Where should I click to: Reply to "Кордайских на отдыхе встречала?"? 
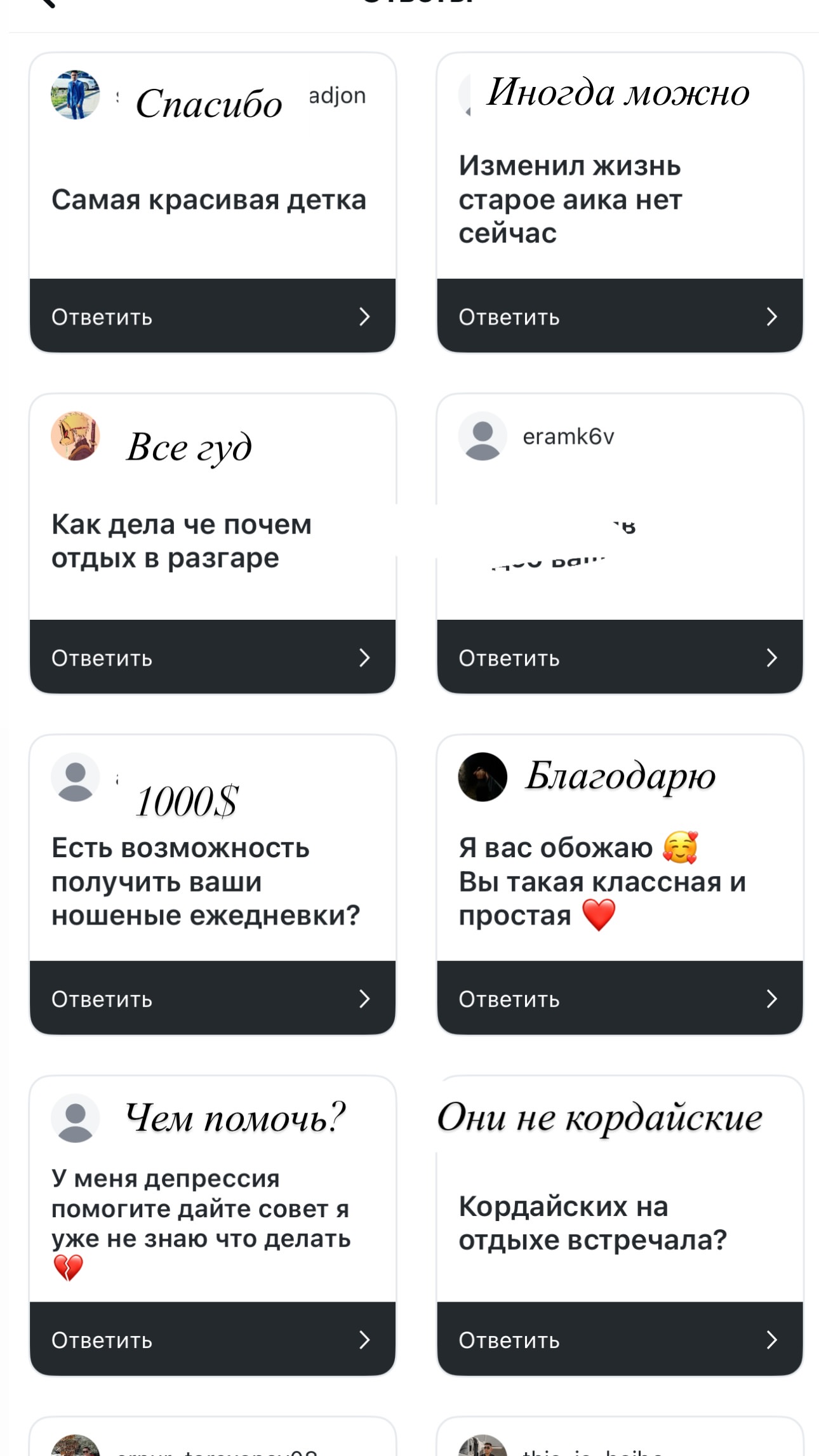tap(620, 1339)
